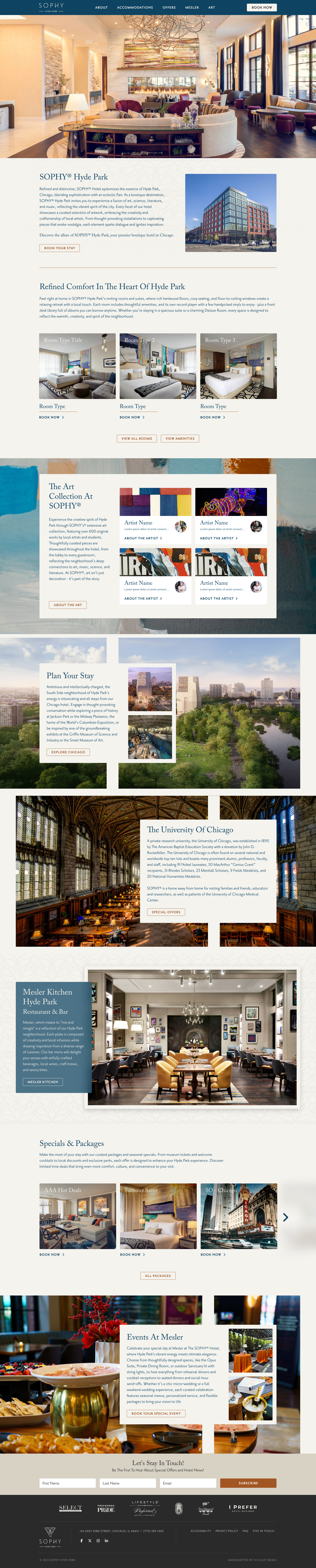Visit the Mesler Kitchen page
316x1568 pixels.
[x=43, y=1082]
